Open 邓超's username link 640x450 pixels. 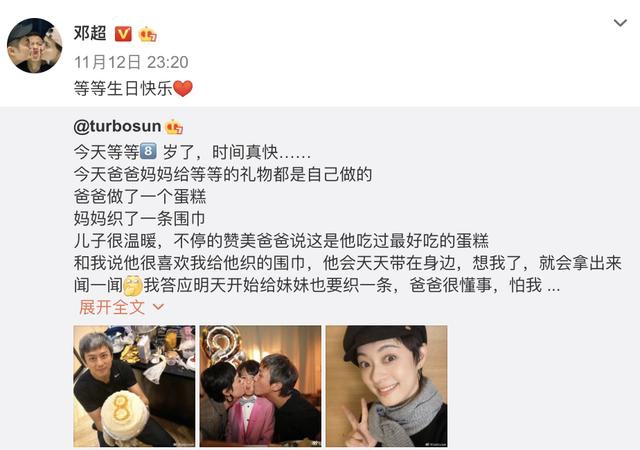point(89,33)
